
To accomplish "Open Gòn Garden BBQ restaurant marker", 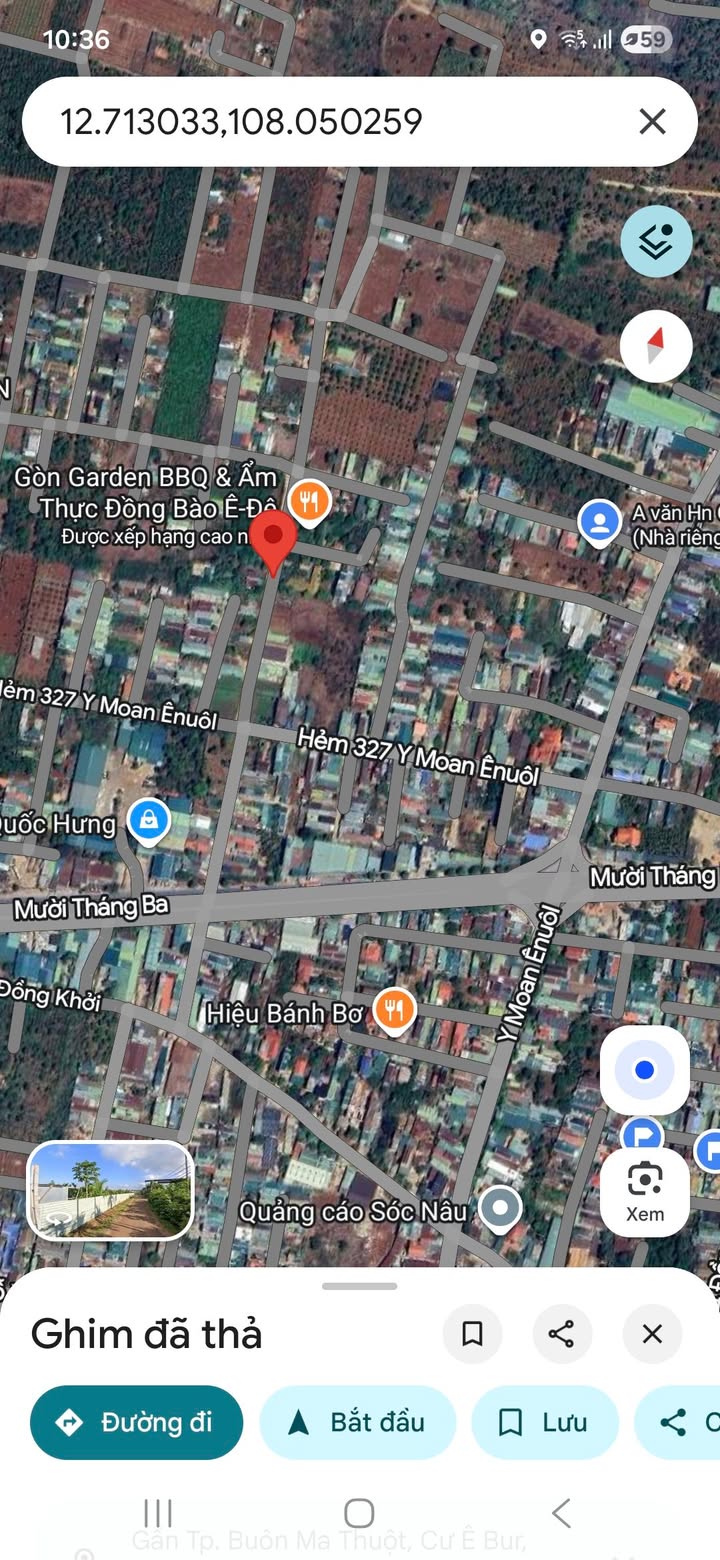I will (x=310, y=500).
